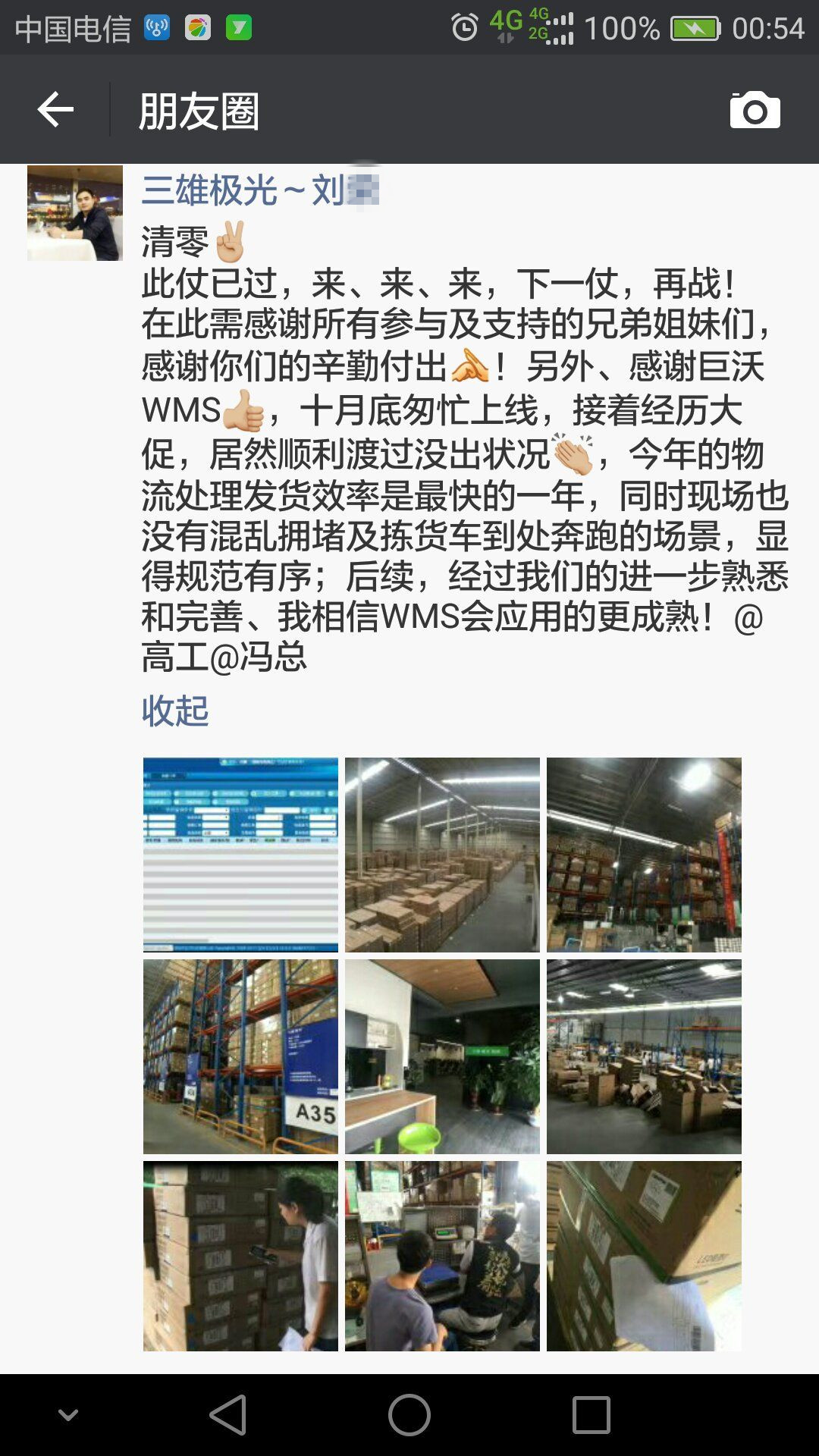Open the profile name 三雄极光~刘
The width and height of the screenshot is (819, 1456).
point(259,190)
